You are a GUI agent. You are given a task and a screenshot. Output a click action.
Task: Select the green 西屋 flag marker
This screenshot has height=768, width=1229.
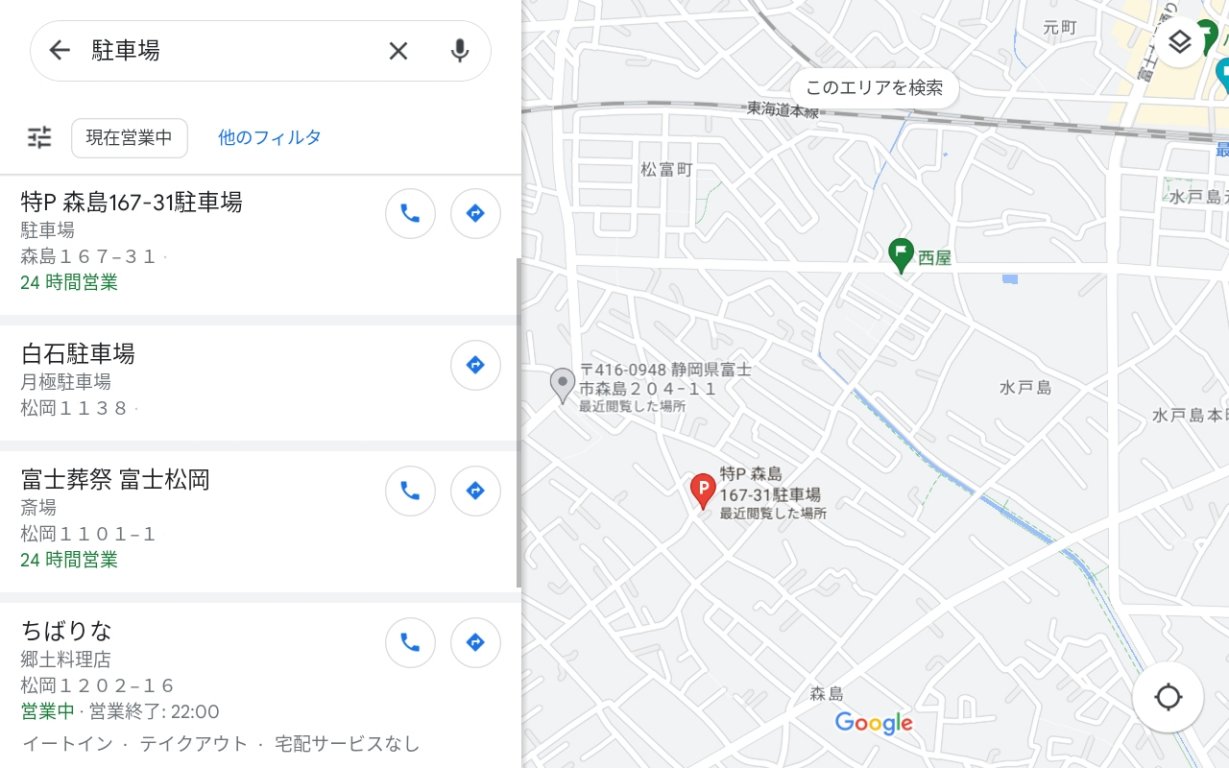[901, 256]
